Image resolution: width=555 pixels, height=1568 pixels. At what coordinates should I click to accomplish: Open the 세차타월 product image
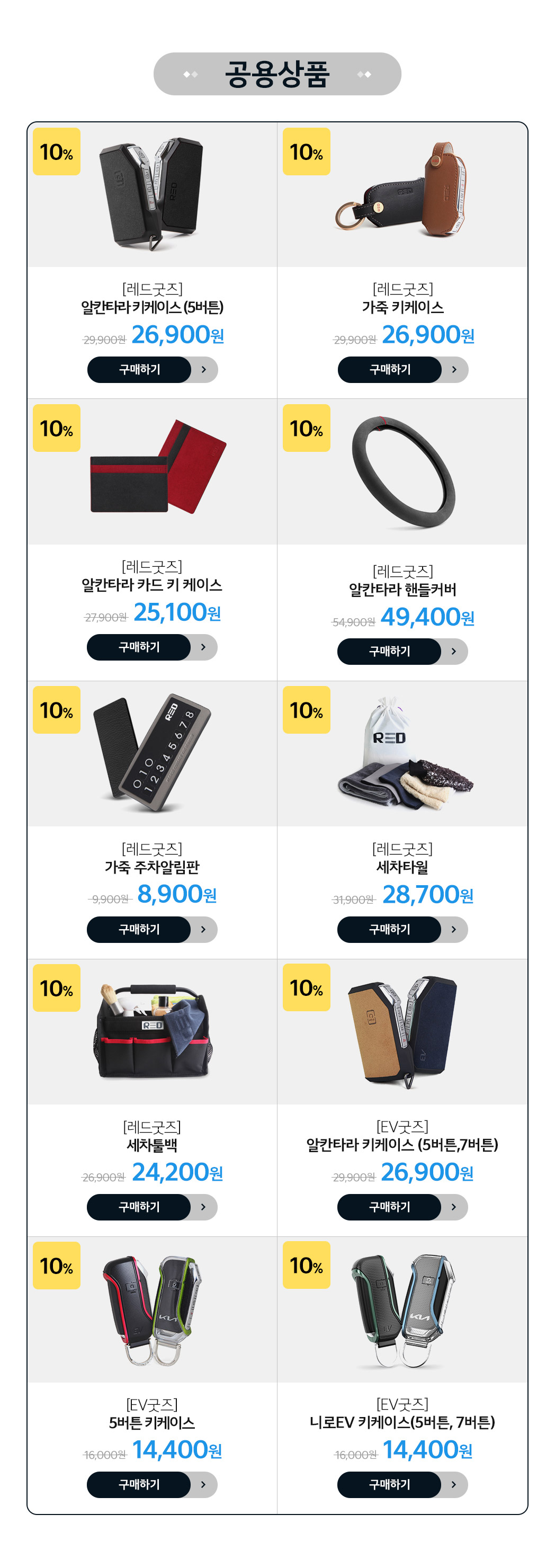pos(402,754)
